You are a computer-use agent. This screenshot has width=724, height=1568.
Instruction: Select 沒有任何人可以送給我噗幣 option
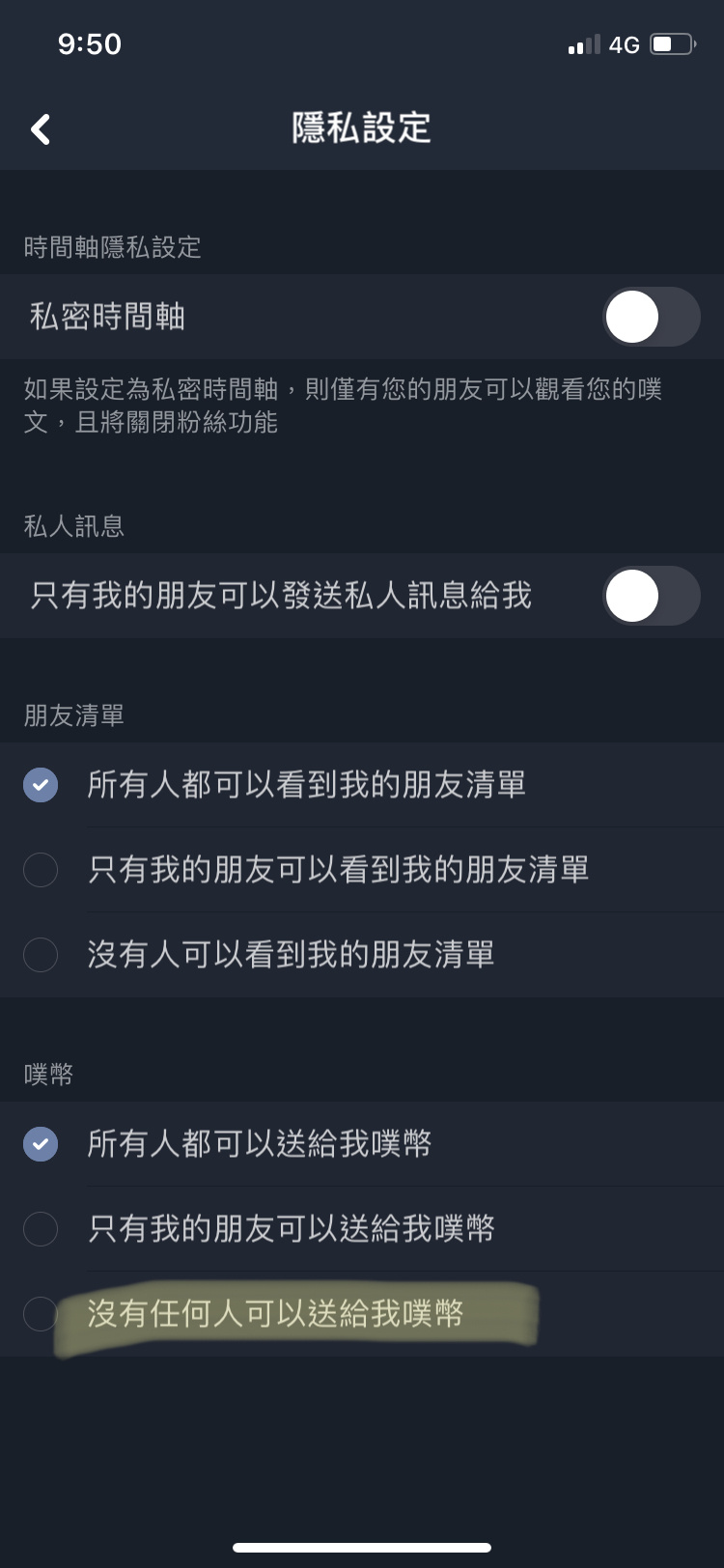pos(362,1314)
